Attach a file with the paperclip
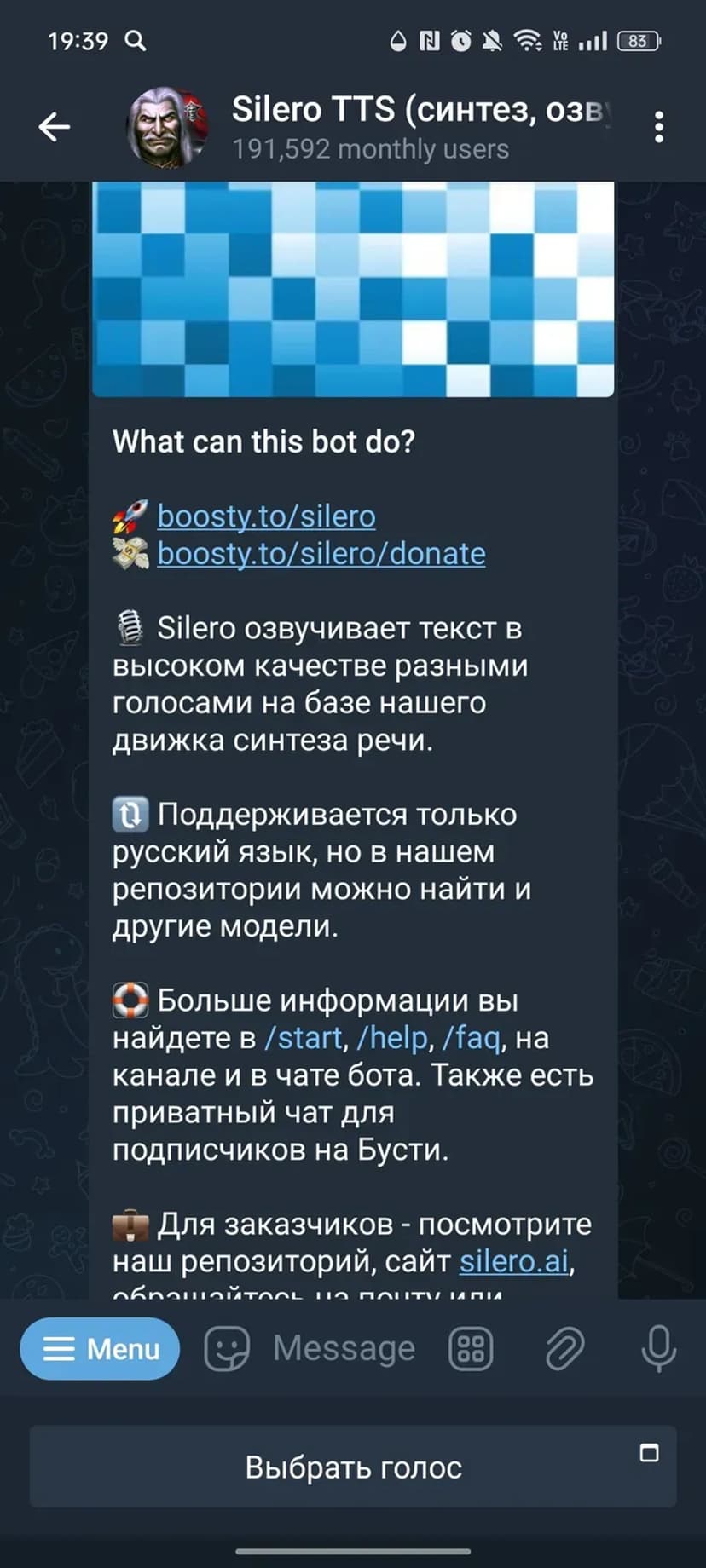 coord(564,1348)
